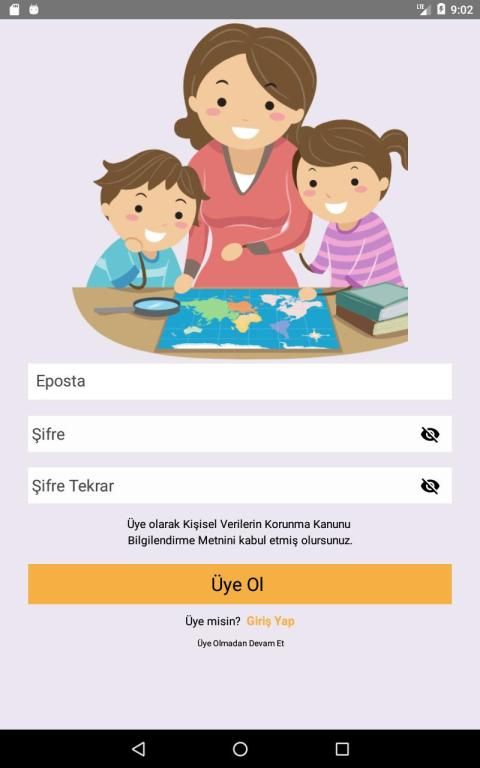Select the Şifre Tekrar field
Screen dimensions: 480x768
click(x=240, y=485)
